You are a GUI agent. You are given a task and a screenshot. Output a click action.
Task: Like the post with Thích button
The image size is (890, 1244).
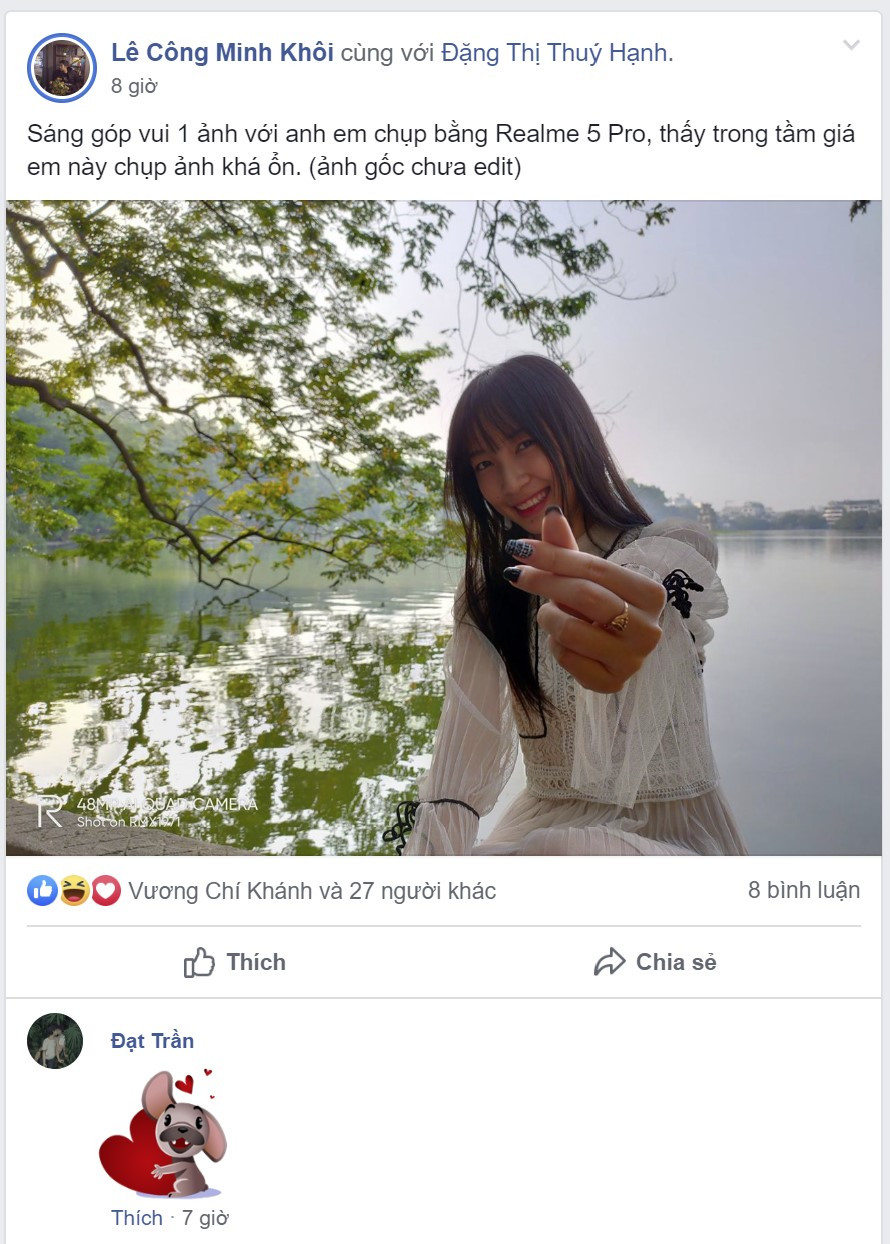click(235, 962)
